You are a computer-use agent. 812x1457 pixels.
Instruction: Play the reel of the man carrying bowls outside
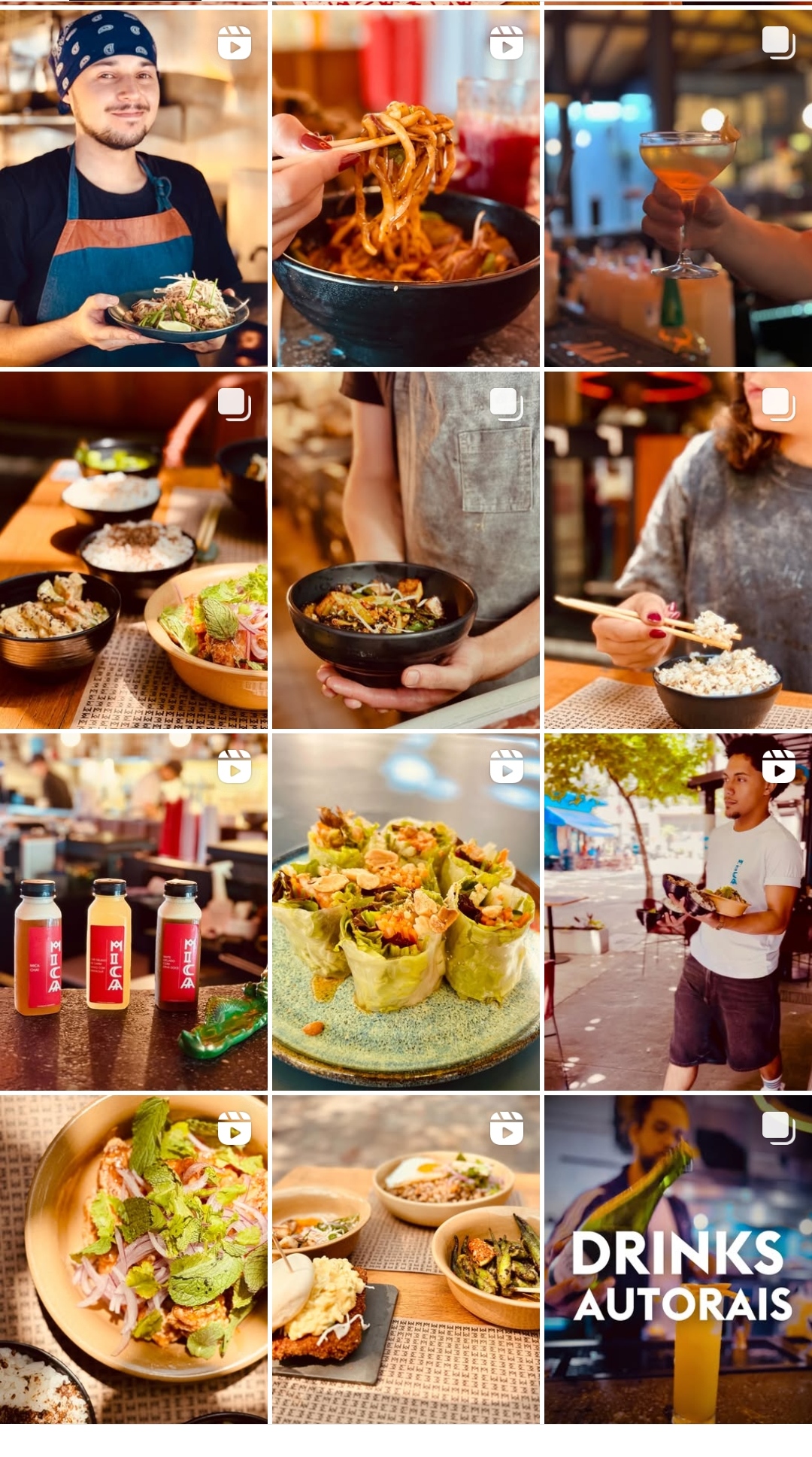677,912
